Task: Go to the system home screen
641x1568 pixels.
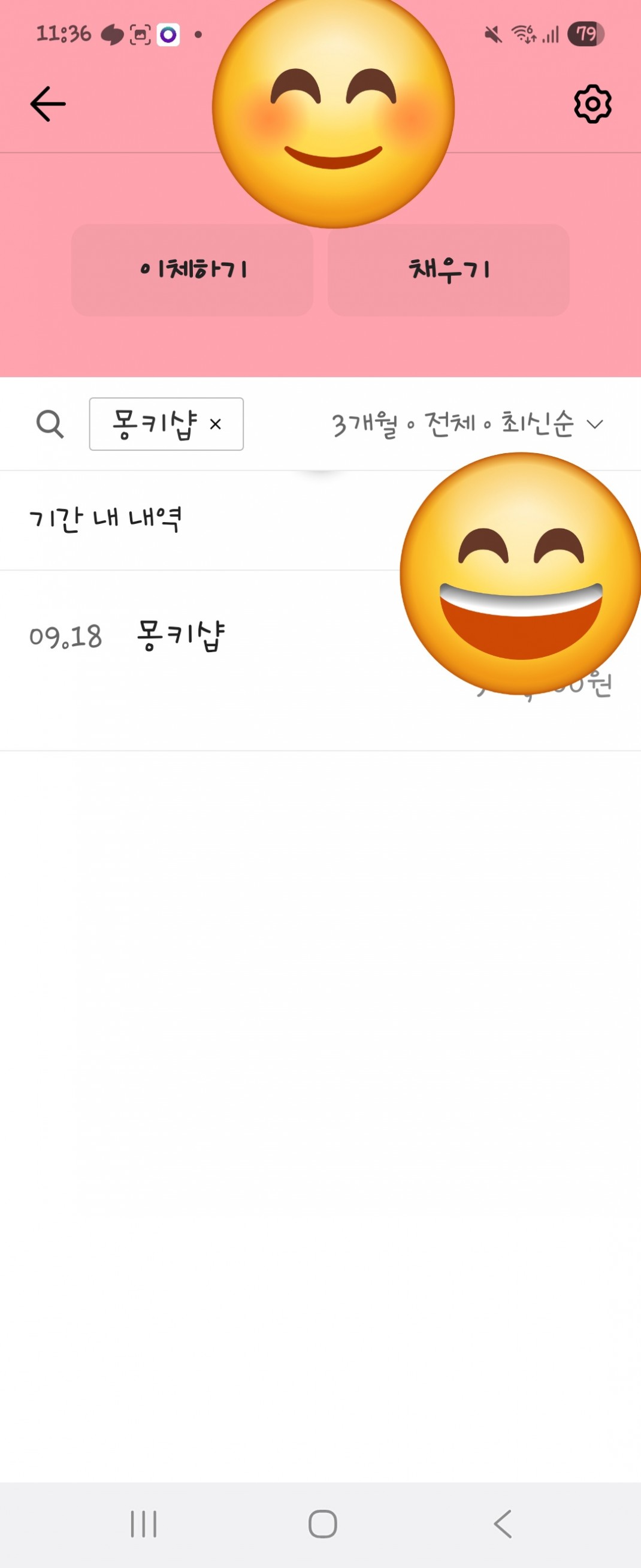Action: [322, 1524]
